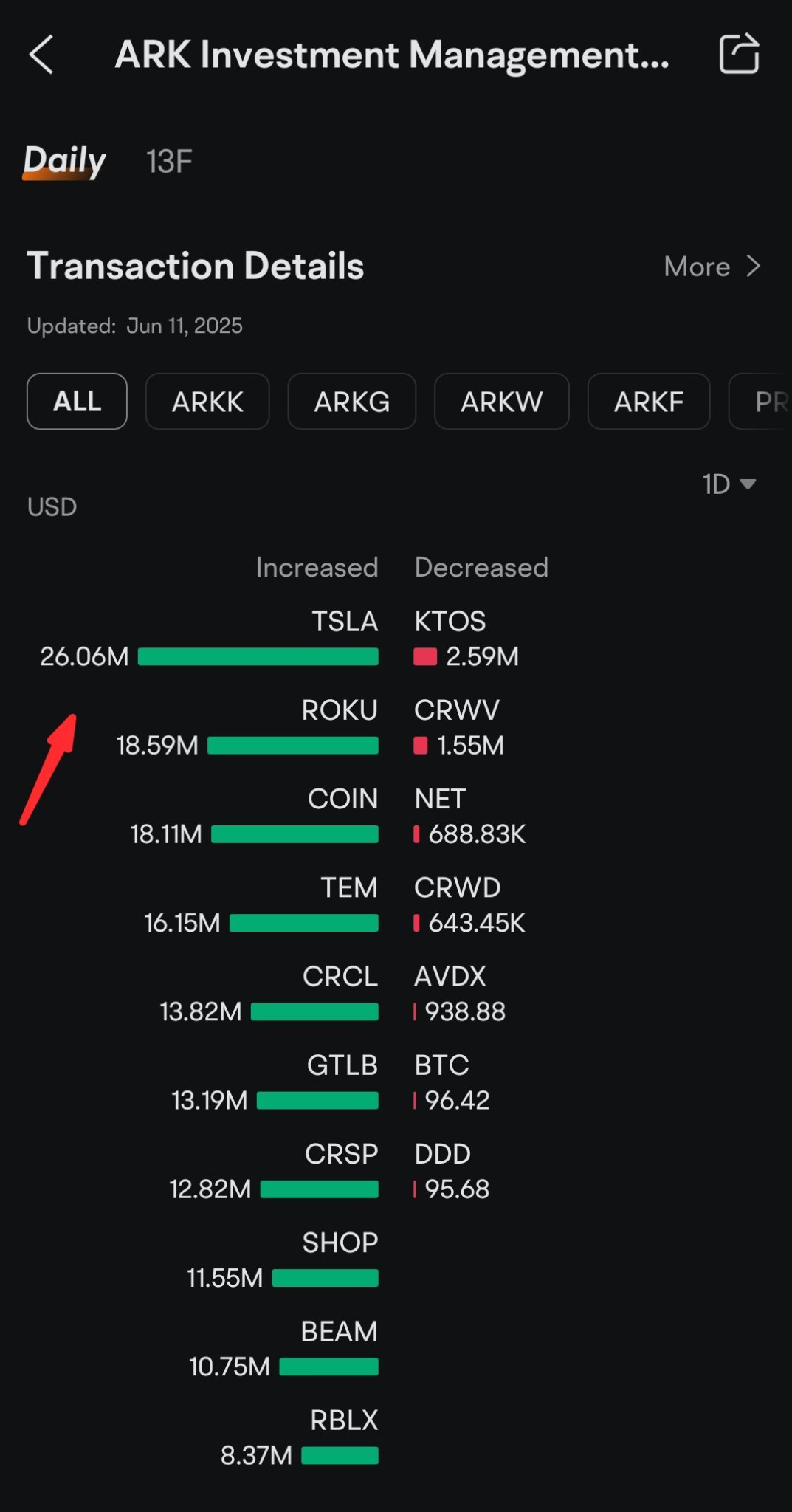Filter transactions by ARKF
Image resolution: width=792 pixels, height=1512 pixels.
[649, 402]
